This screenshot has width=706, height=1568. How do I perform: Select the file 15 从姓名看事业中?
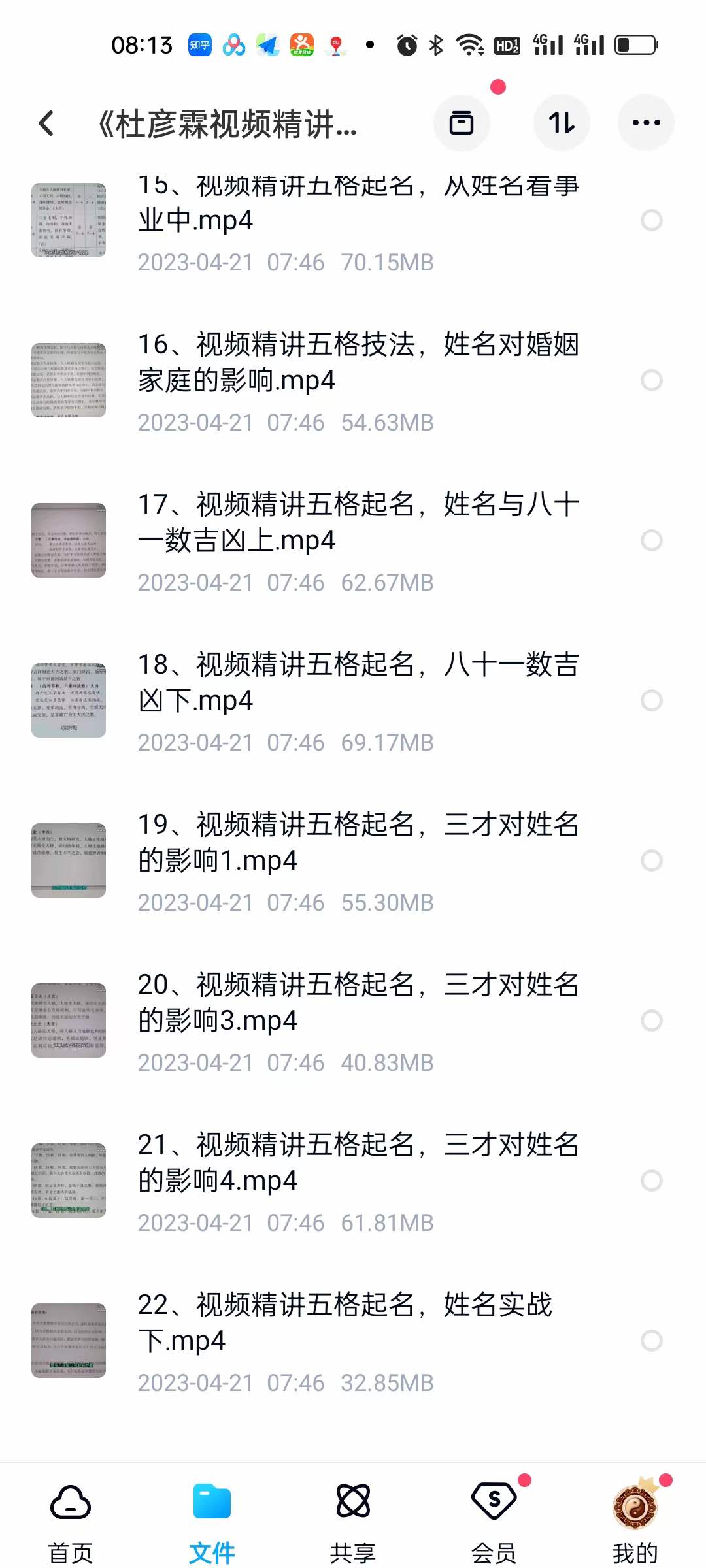[x=651, y=221]
